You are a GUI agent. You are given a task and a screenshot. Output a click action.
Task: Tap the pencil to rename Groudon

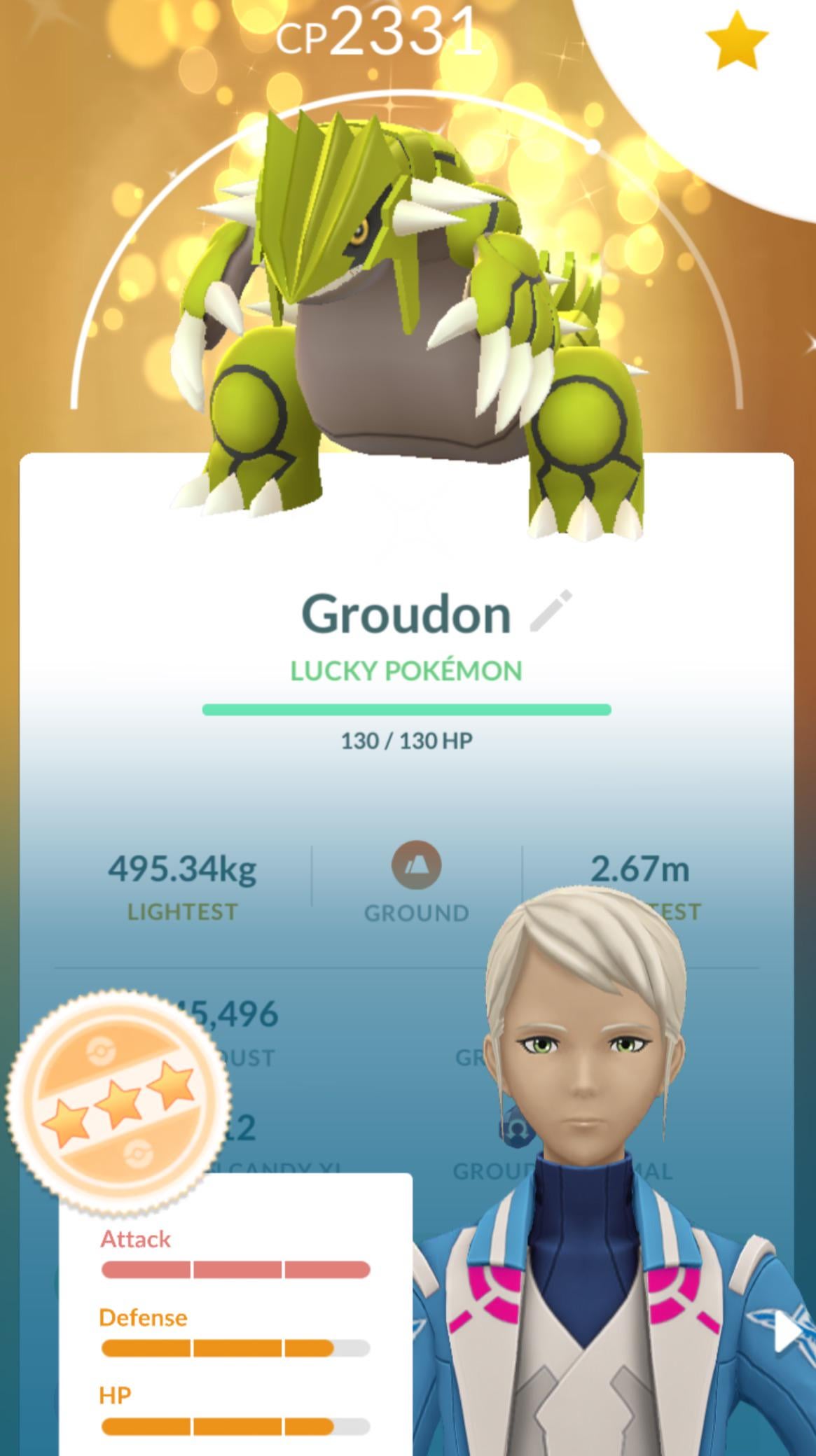coord(551,611)
